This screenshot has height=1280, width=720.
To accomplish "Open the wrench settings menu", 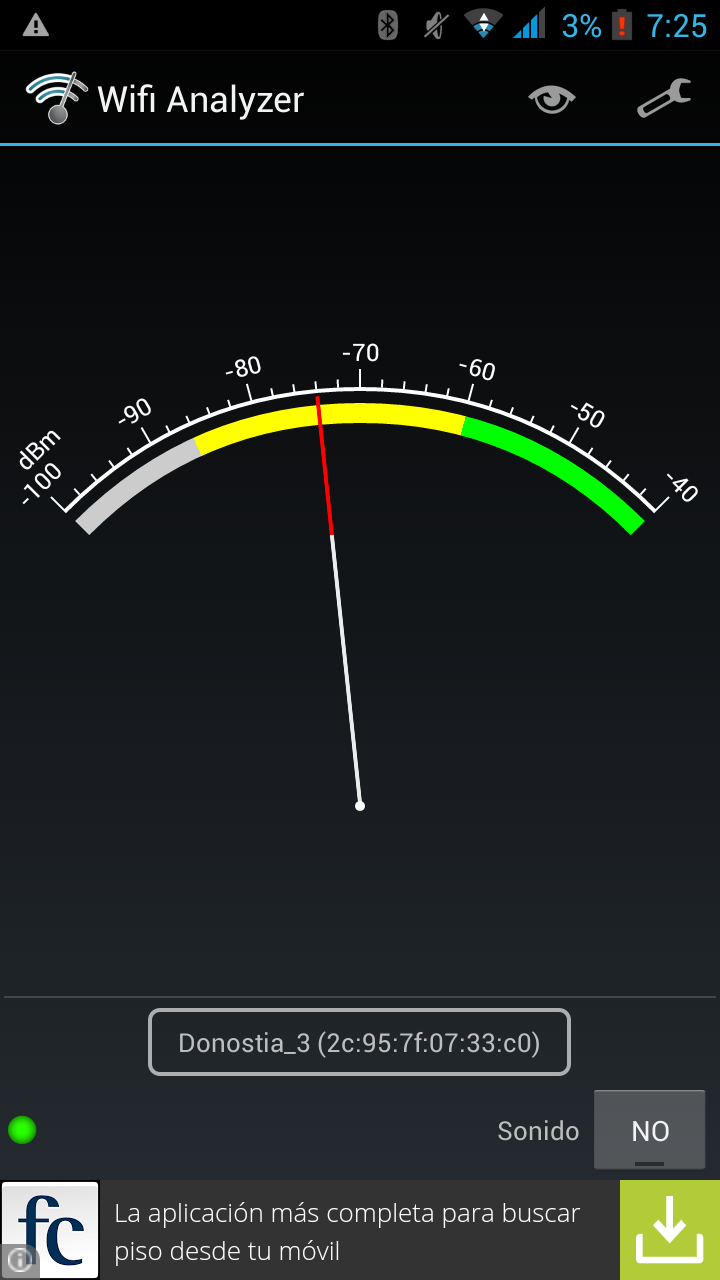I will pos(664,99).
